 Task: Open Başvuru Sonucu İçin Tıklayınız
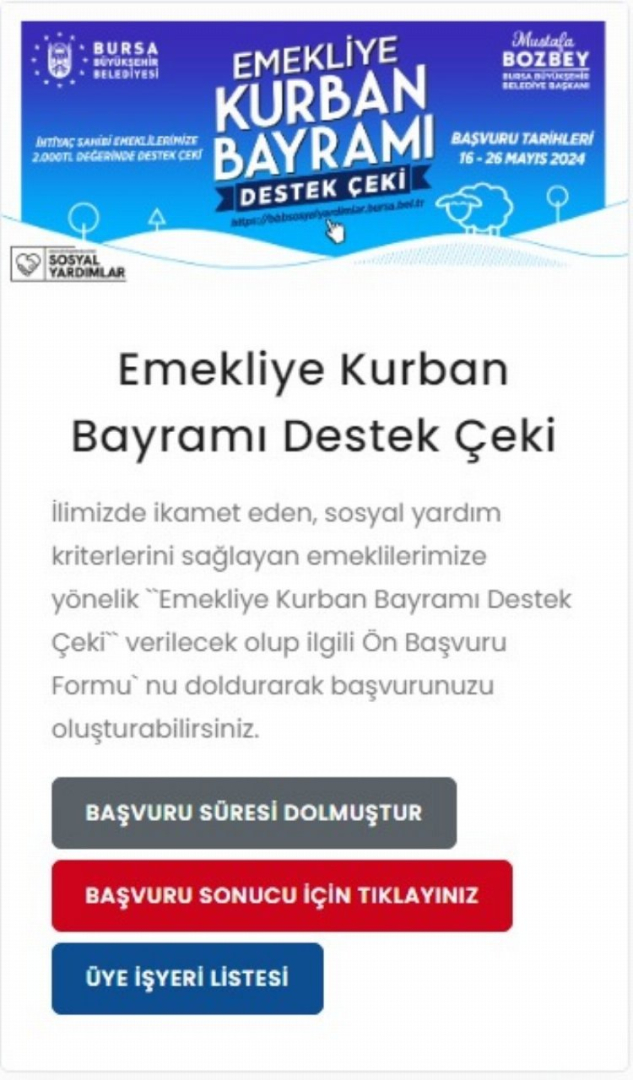[x=282, y=896]
